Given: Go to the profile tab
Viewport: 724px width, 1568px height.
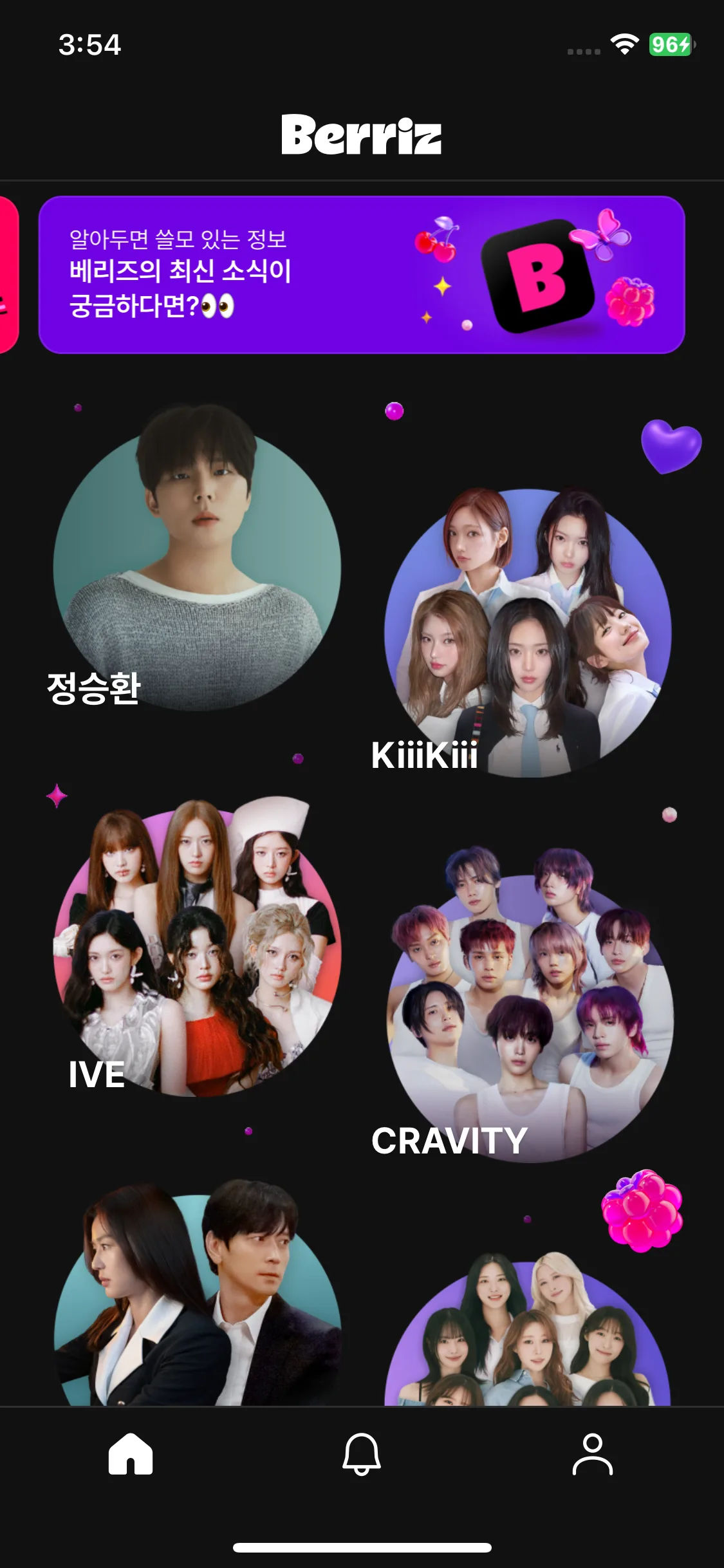Looking at the screenshot, I should click(x=592, y=1453).
